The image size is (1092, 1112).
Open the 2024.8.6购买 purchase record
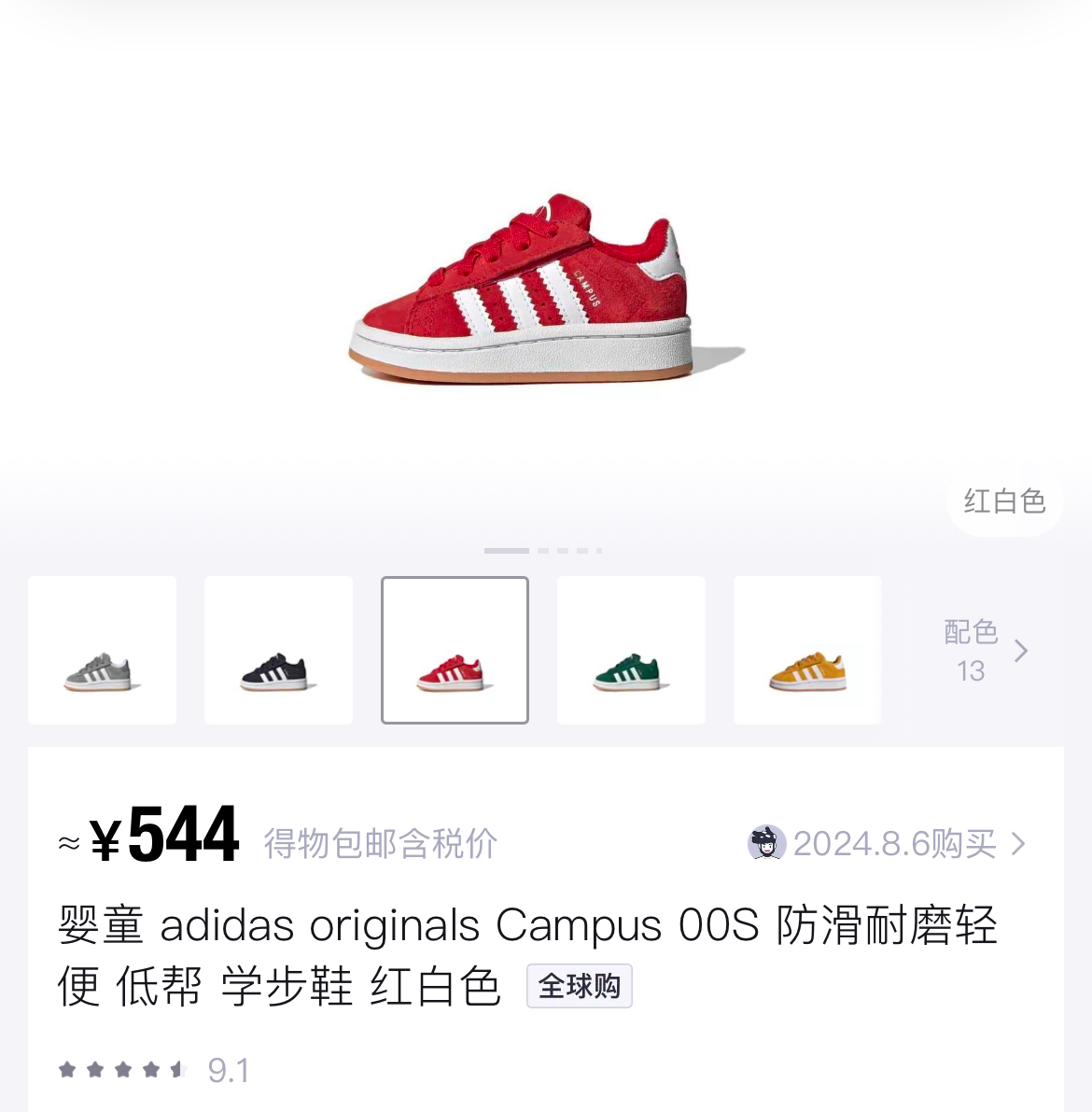point(893,844)
